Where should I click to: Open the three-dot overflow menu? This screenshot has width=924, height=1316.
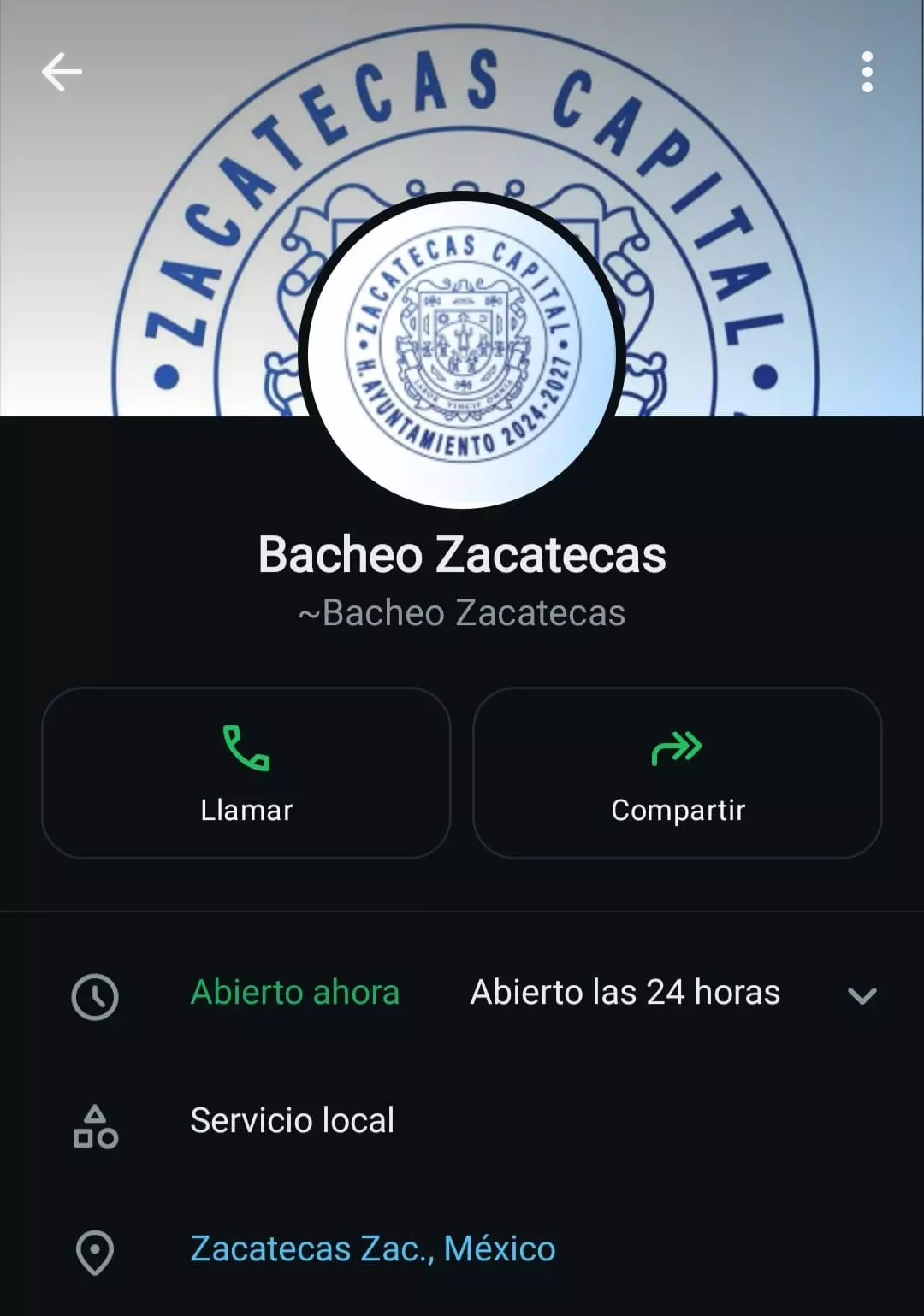867,72
